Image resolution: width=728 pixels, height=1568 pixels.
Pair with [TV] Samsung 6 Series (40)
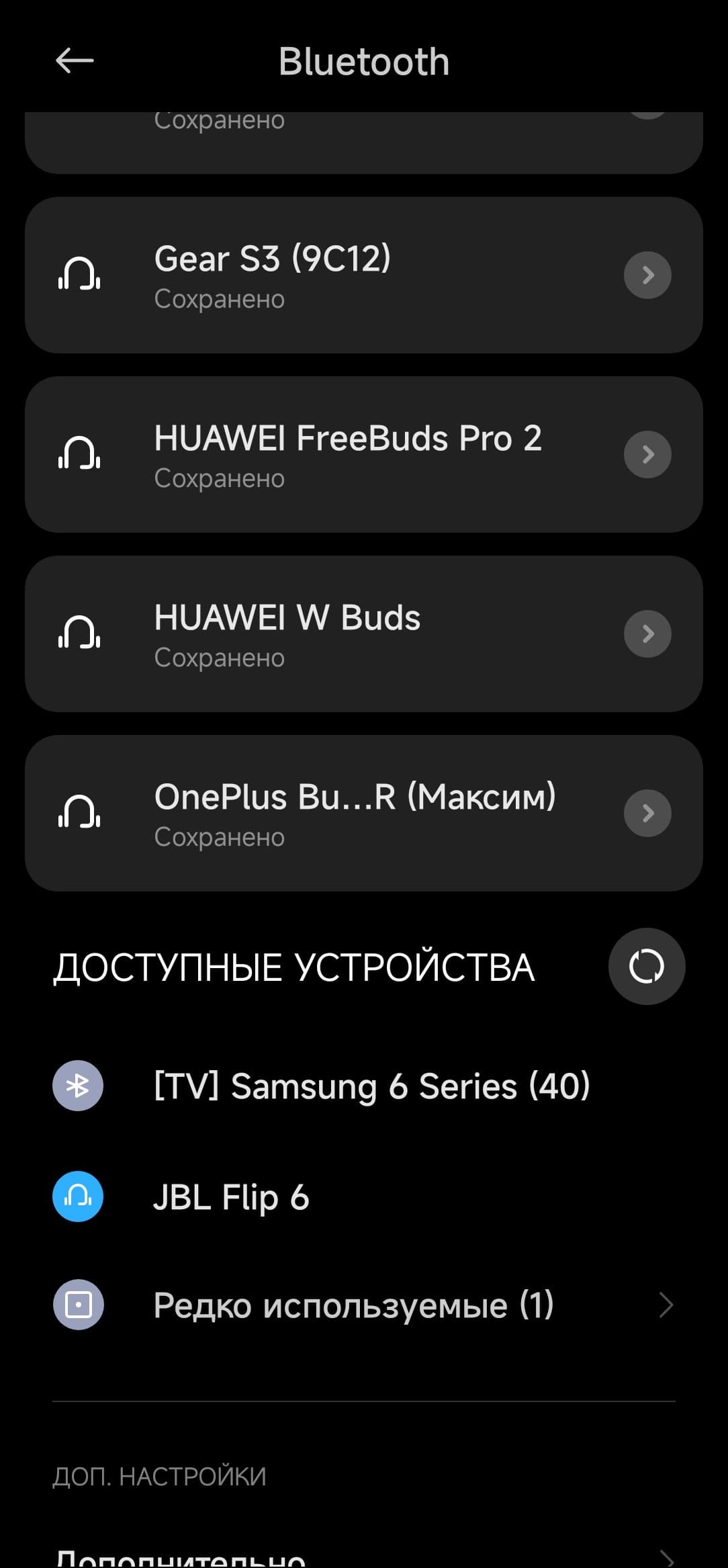click(371, 1086)
